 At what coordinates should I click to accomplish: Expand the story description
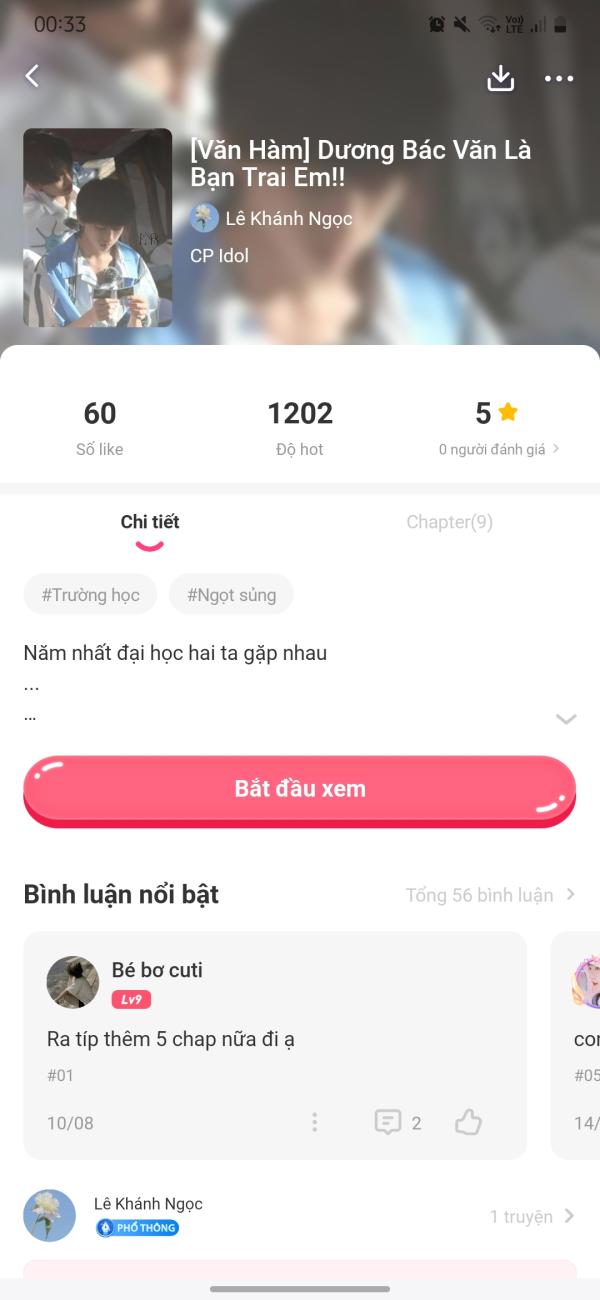(x=566, y=718)
